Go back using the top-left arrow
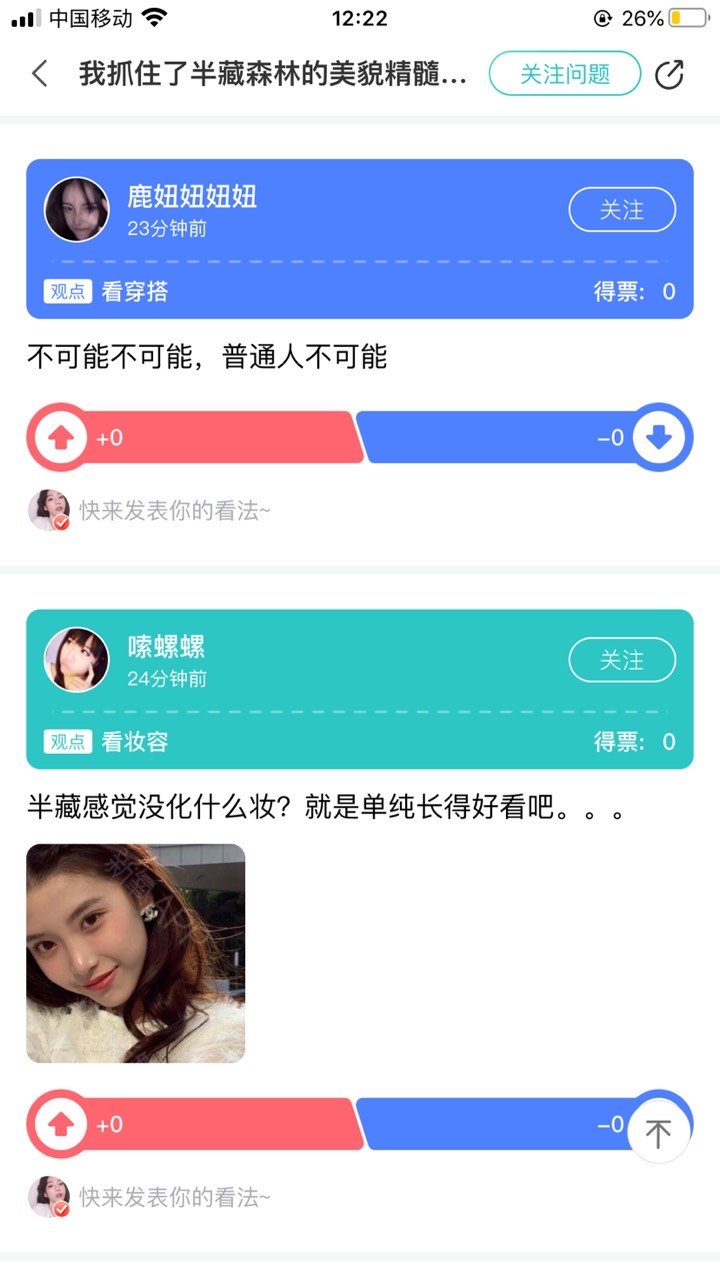This screenshot has height=1280, width=720. coord(40,74)
